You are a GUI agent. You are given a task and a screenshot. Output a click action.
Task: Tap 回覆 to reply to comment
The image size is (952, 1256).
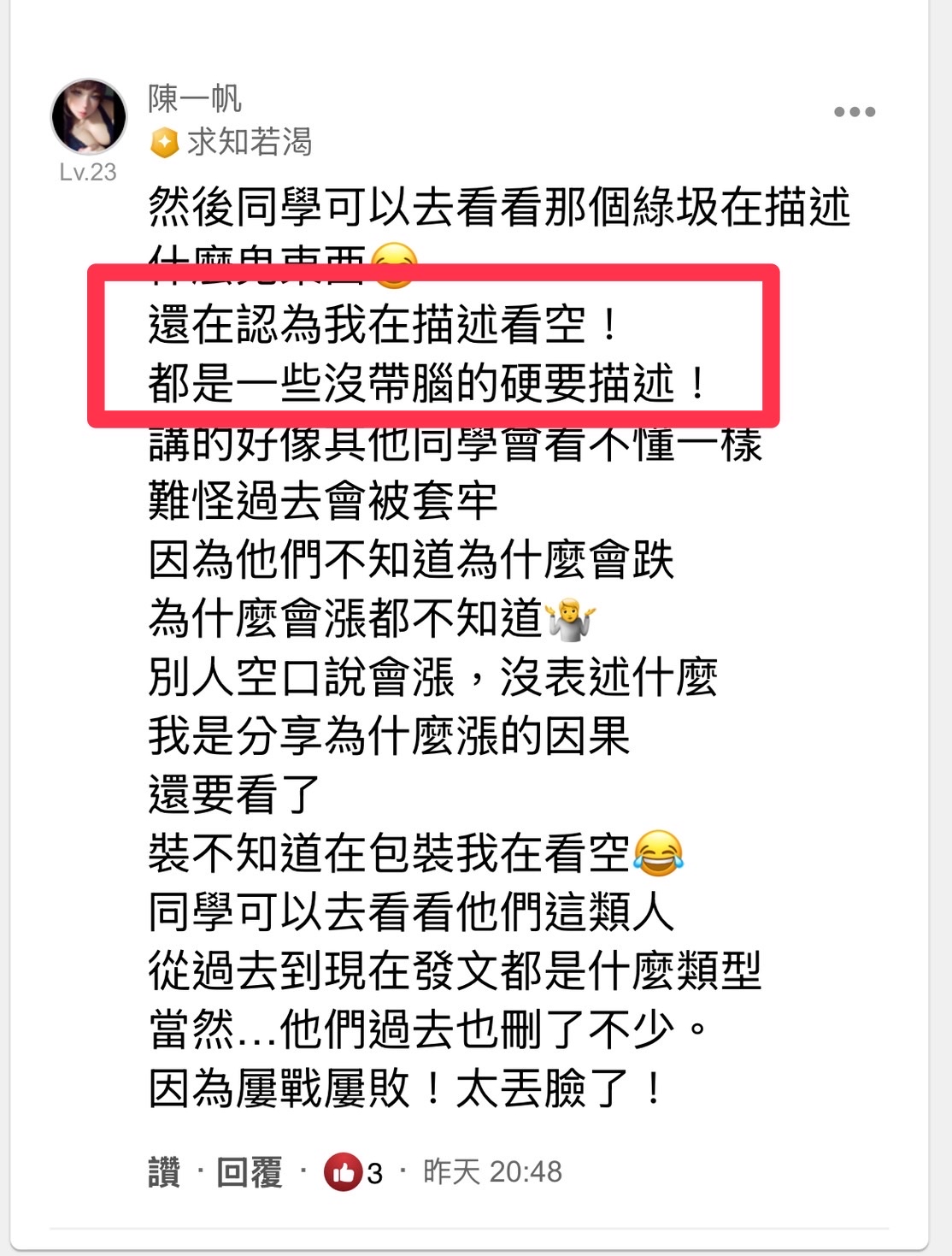click(x=249, y=1171)
